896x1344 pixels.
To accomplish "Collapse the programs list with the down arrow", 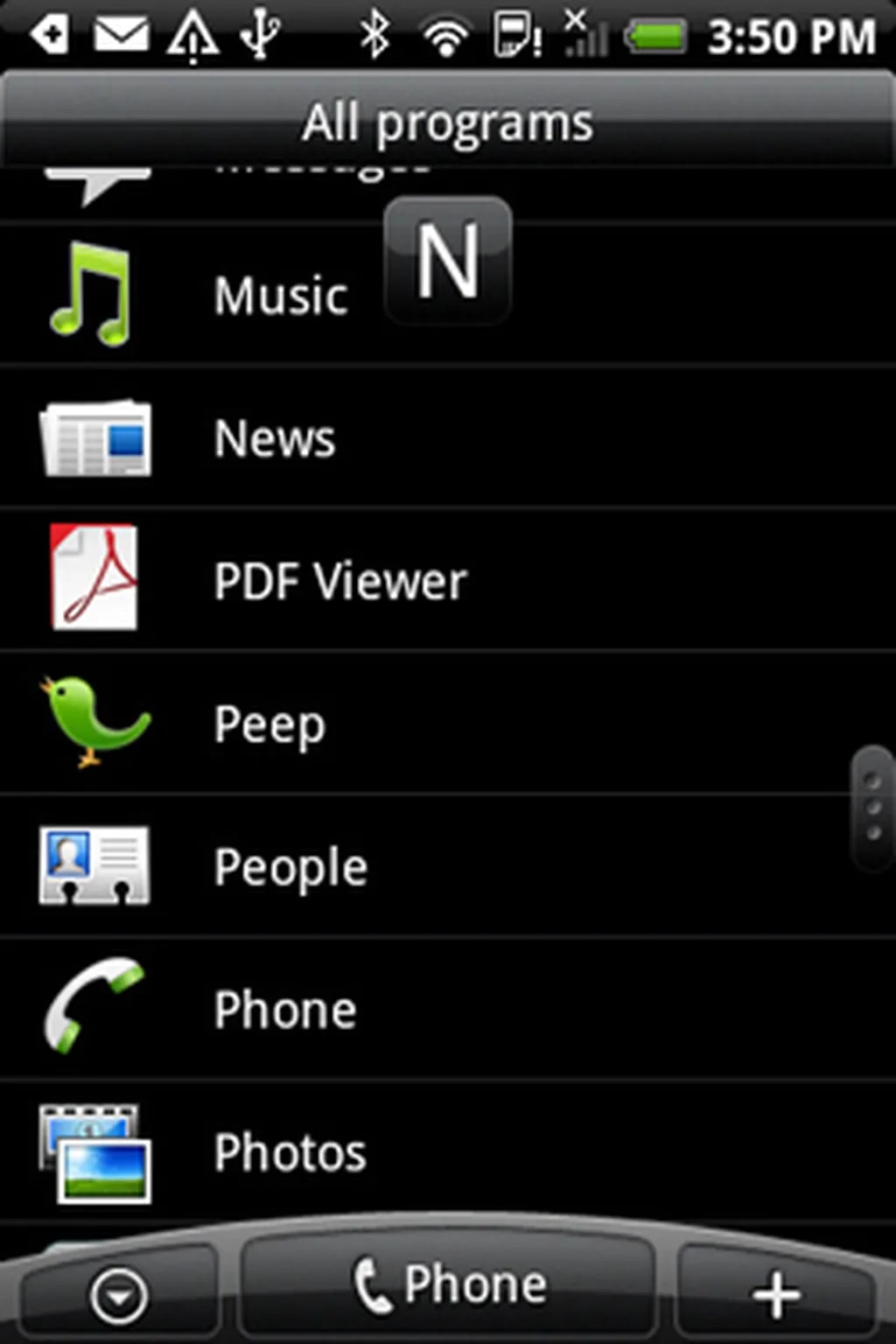I will 119,1295.
